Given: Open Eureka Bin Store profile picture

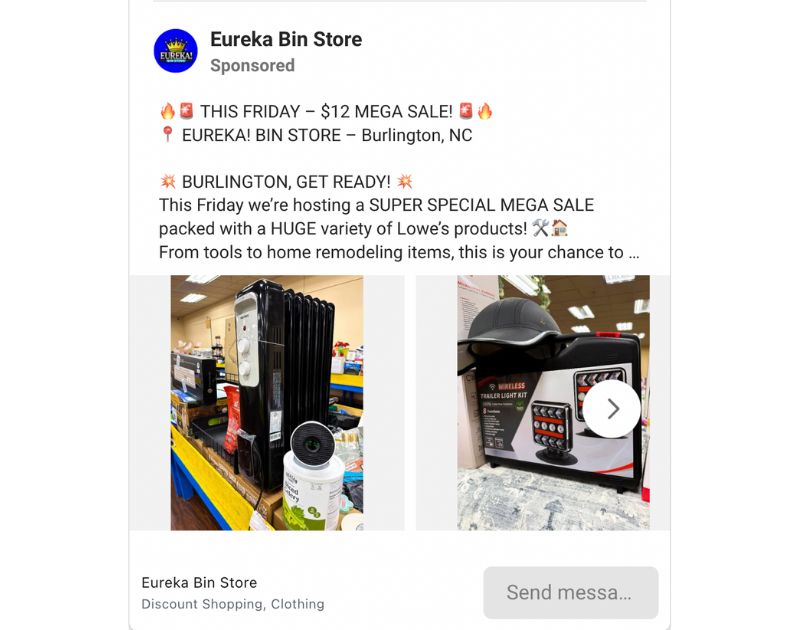Looking at the screenshot, I should pos(175,51).
